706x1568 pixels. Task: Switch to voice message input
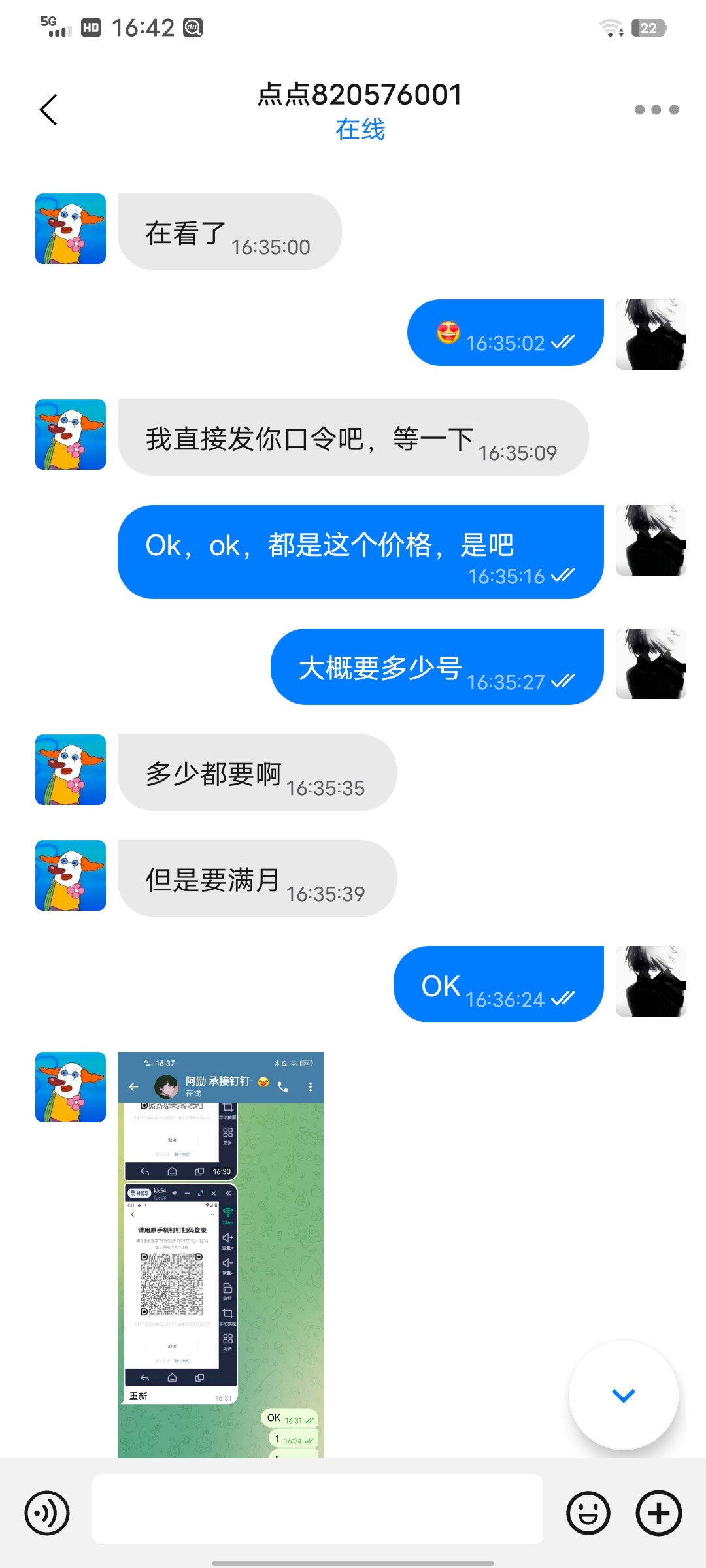tap(47, 1512)
